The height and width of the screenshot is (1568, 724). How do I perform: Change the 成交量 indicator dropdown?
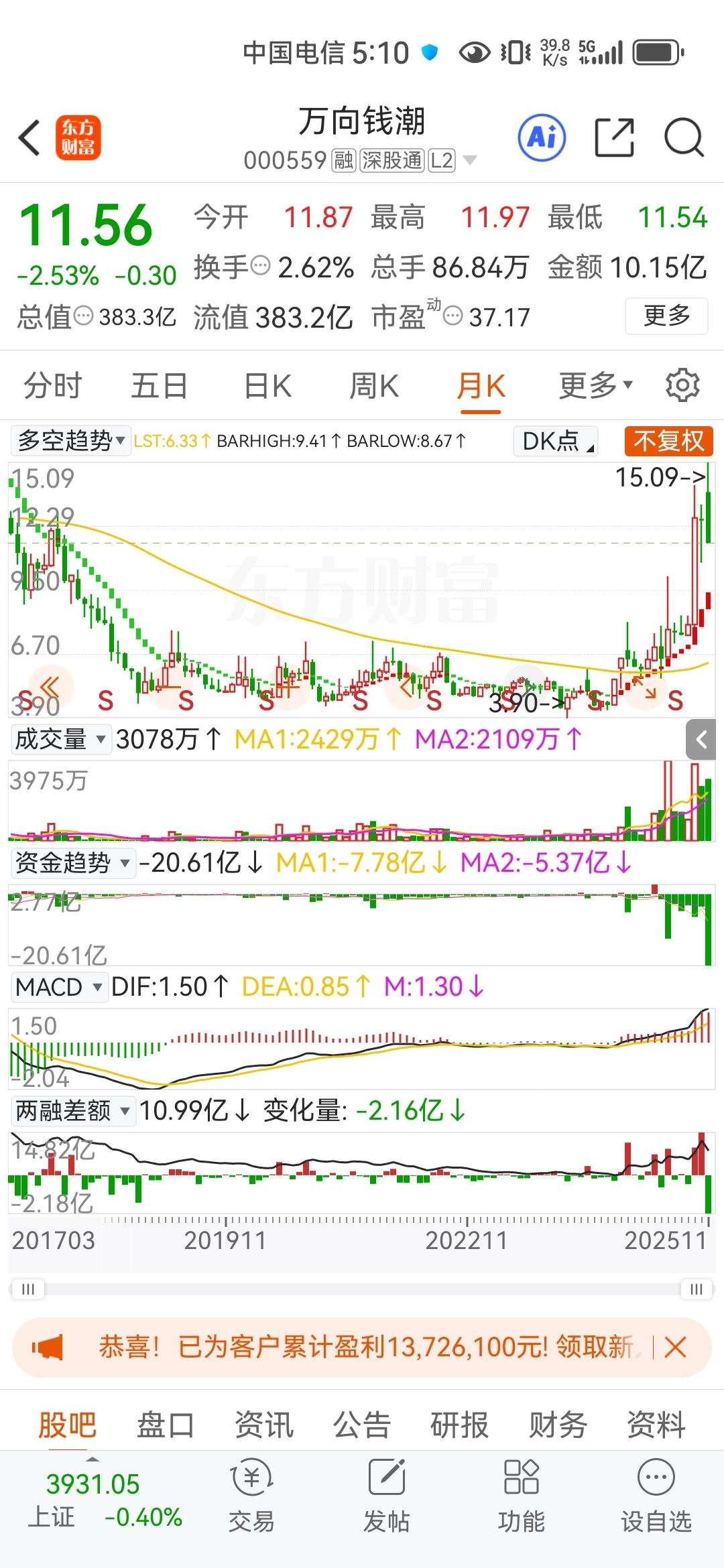60,739
